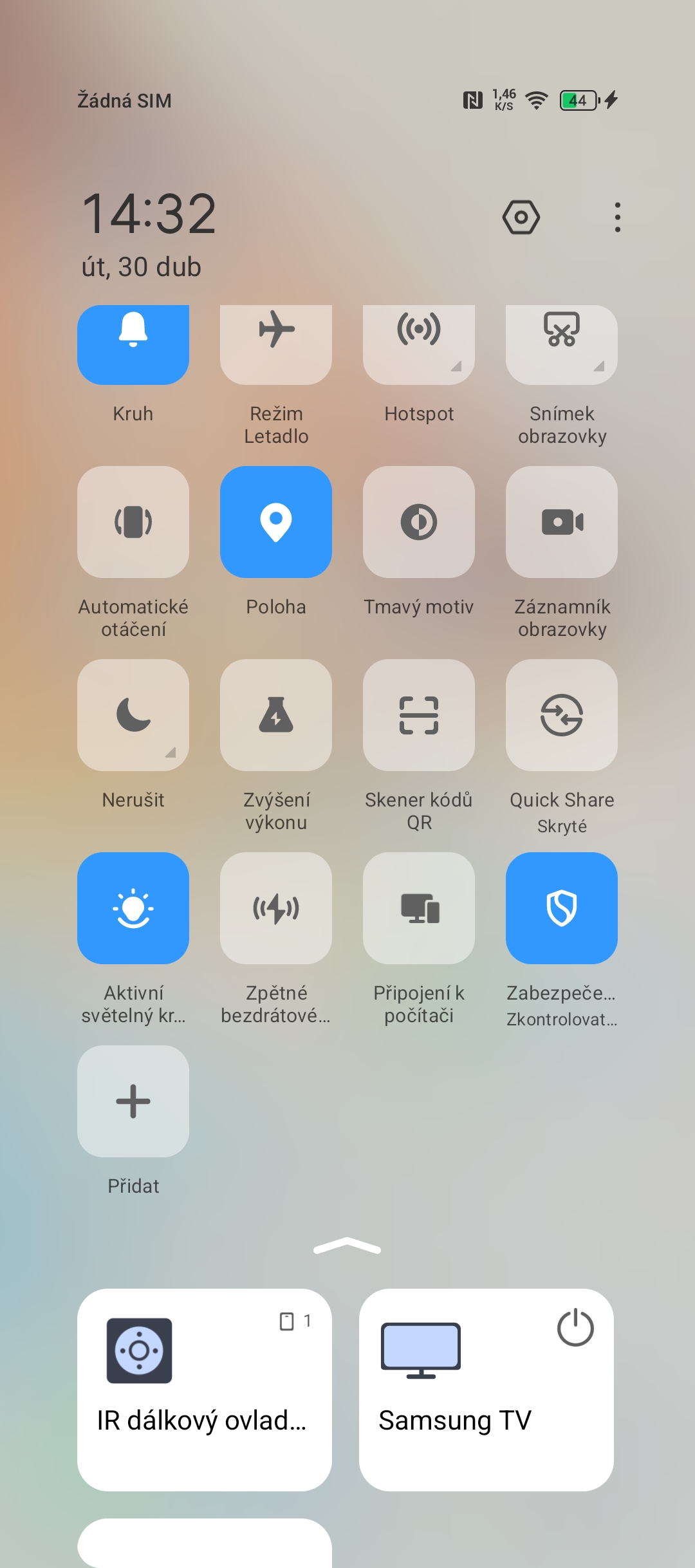Start Záznamník obrazovky screen recorder

tap(562, 522)
